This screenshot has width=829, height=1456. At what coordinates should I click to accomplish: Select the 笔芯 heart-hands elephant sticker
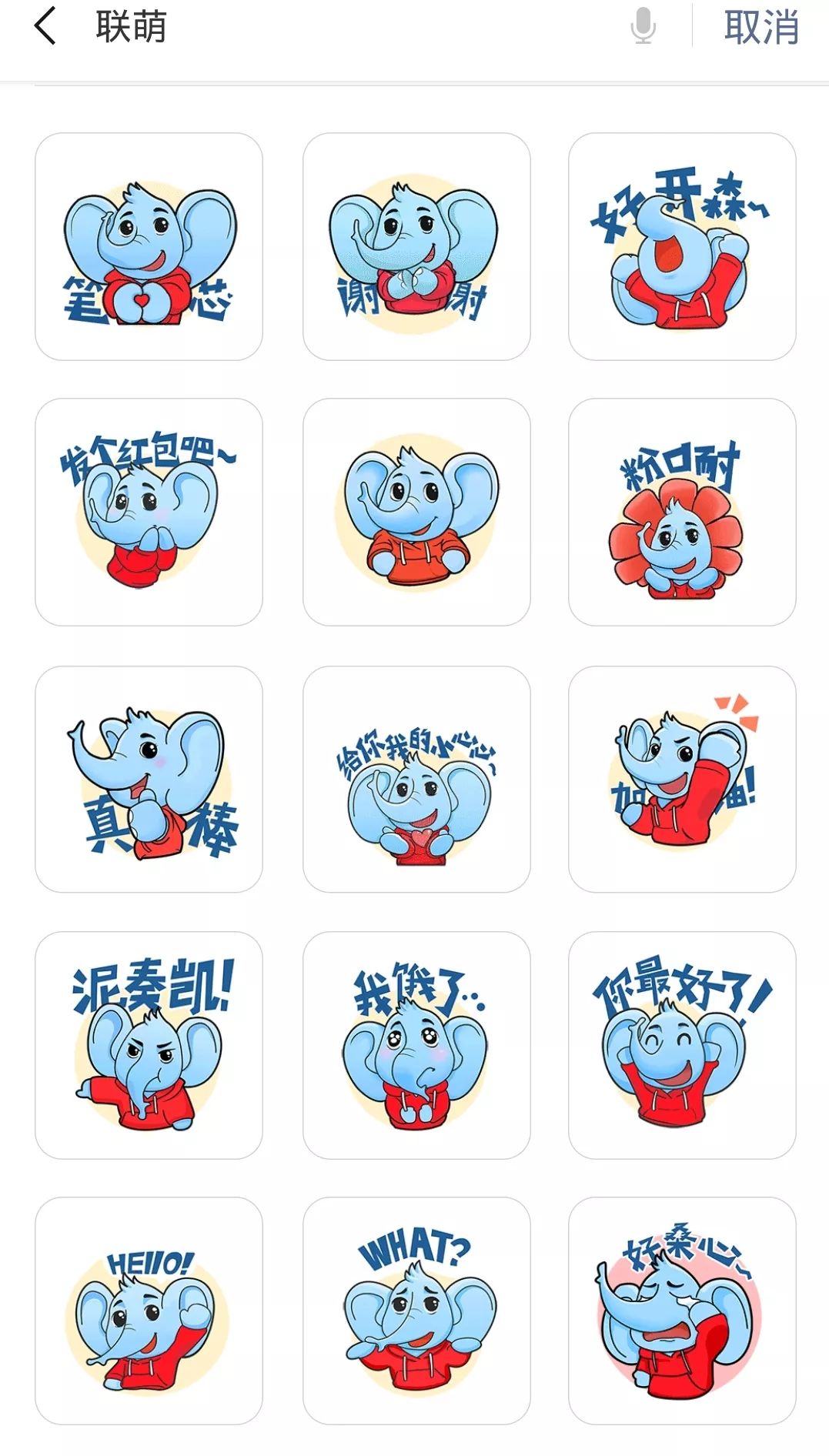click(149, 246)
